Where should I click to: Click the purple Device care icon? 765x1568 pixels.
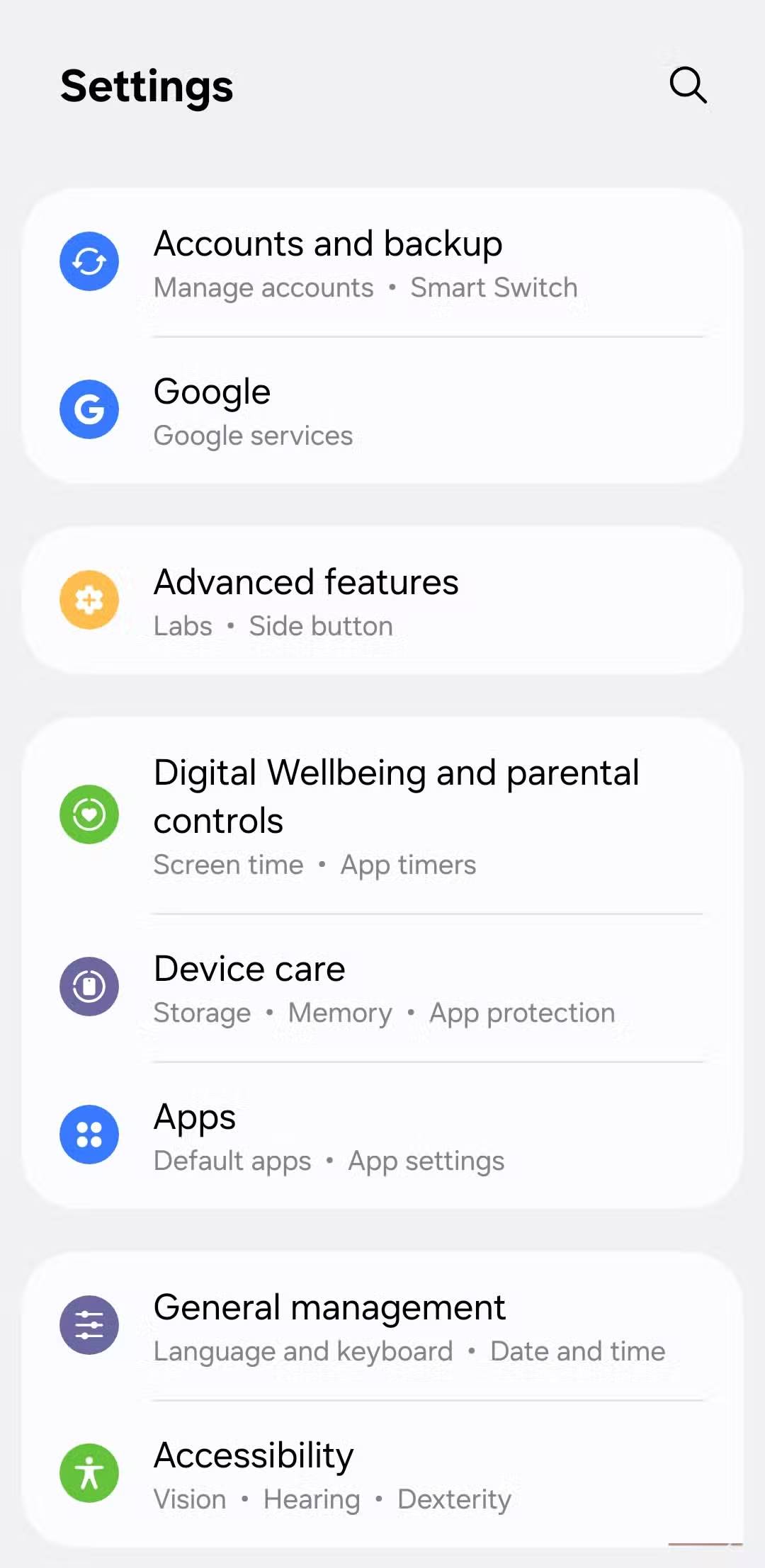(89, 987)
